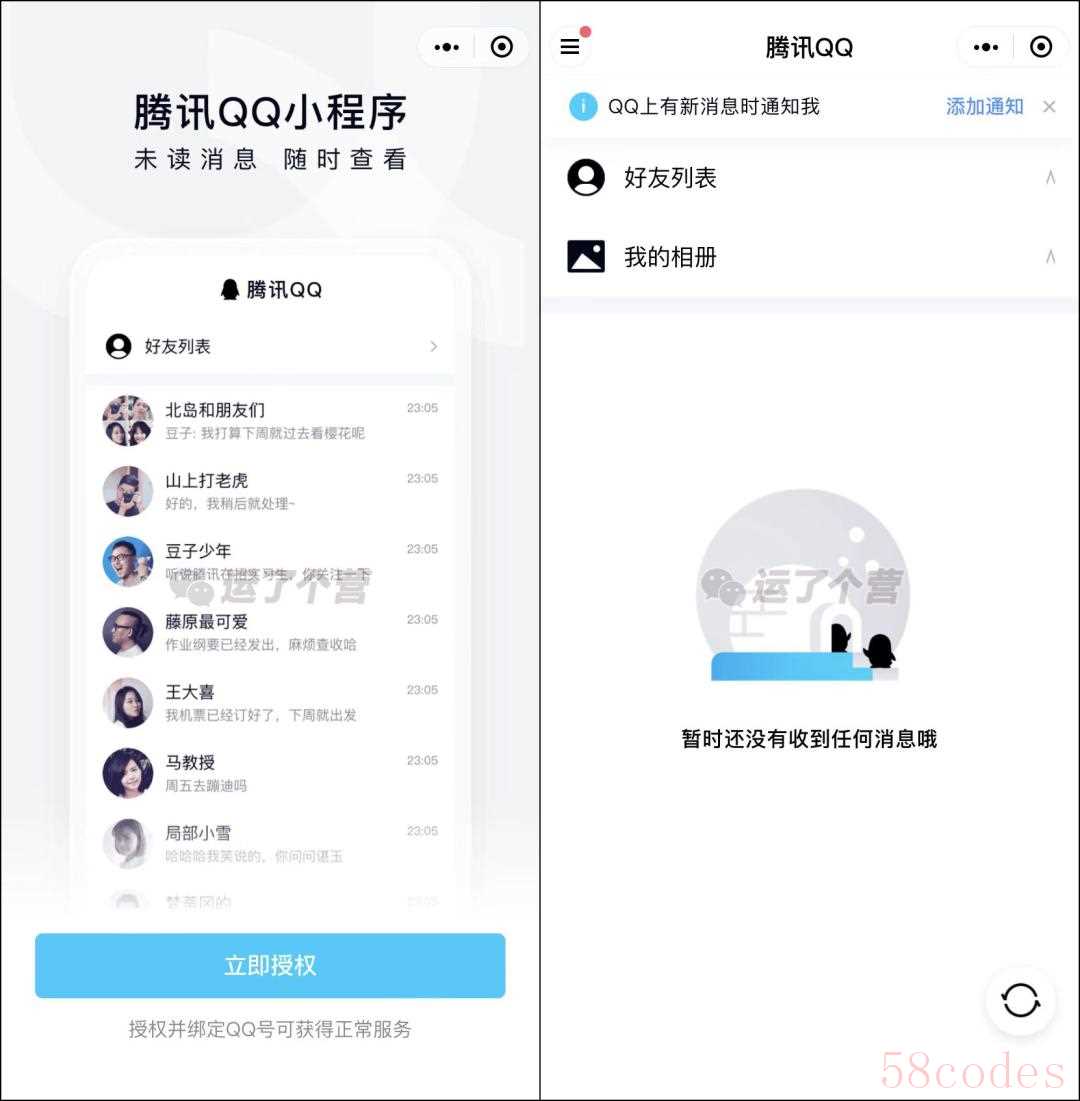Screen dimensions: 1080x1101
Task: Open mini program more options on 腾讯QQ page
Action: pos(986,47)
